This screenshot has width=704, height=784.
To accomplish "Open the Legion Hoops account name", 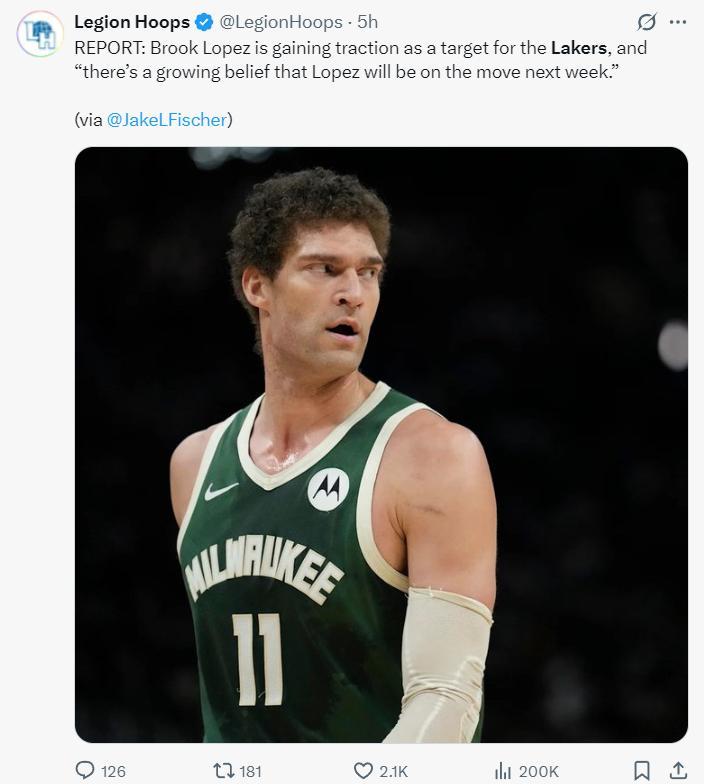I will (x=131, y=22).
